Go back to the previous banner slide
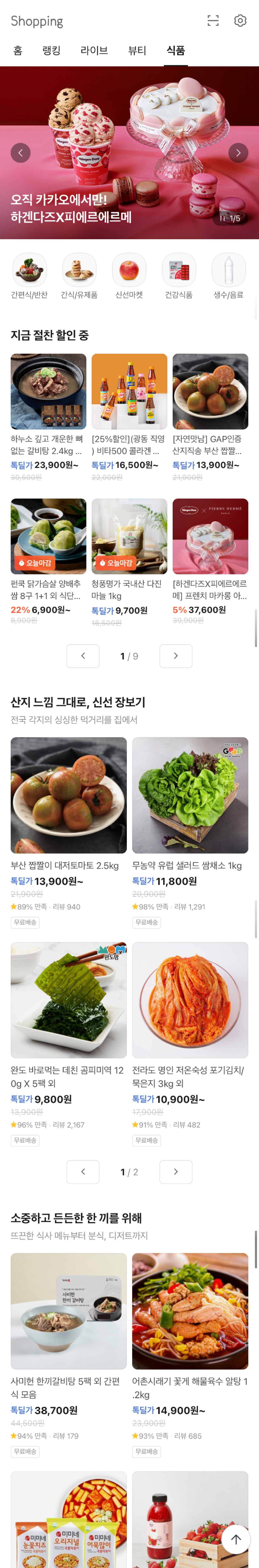This screenshot has width=259, height=1568. pos(21,153)
